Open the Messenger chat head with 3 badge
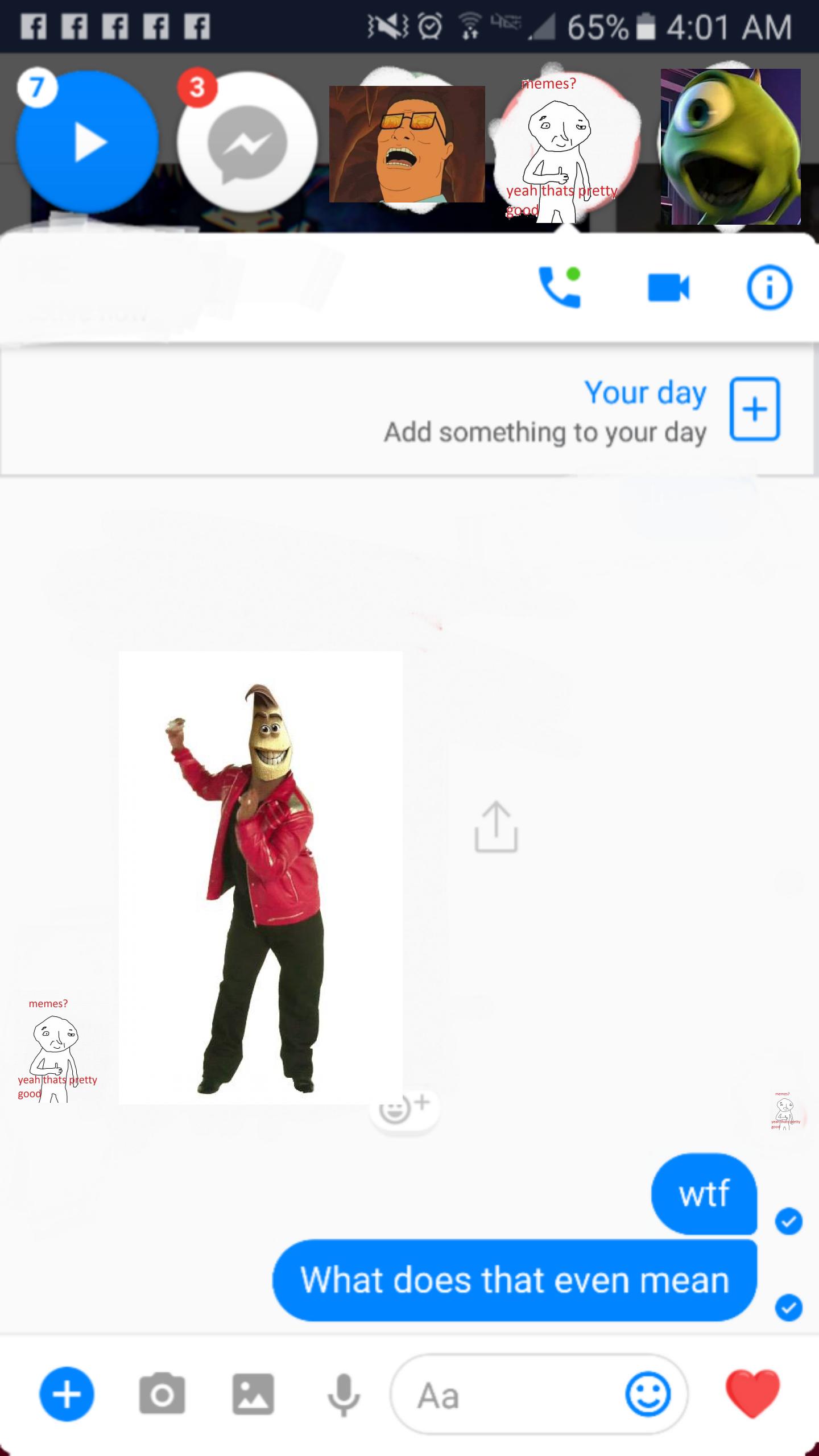Viewport: 819px width, 1456px height. pyautogui.click(x=247, y=142)
